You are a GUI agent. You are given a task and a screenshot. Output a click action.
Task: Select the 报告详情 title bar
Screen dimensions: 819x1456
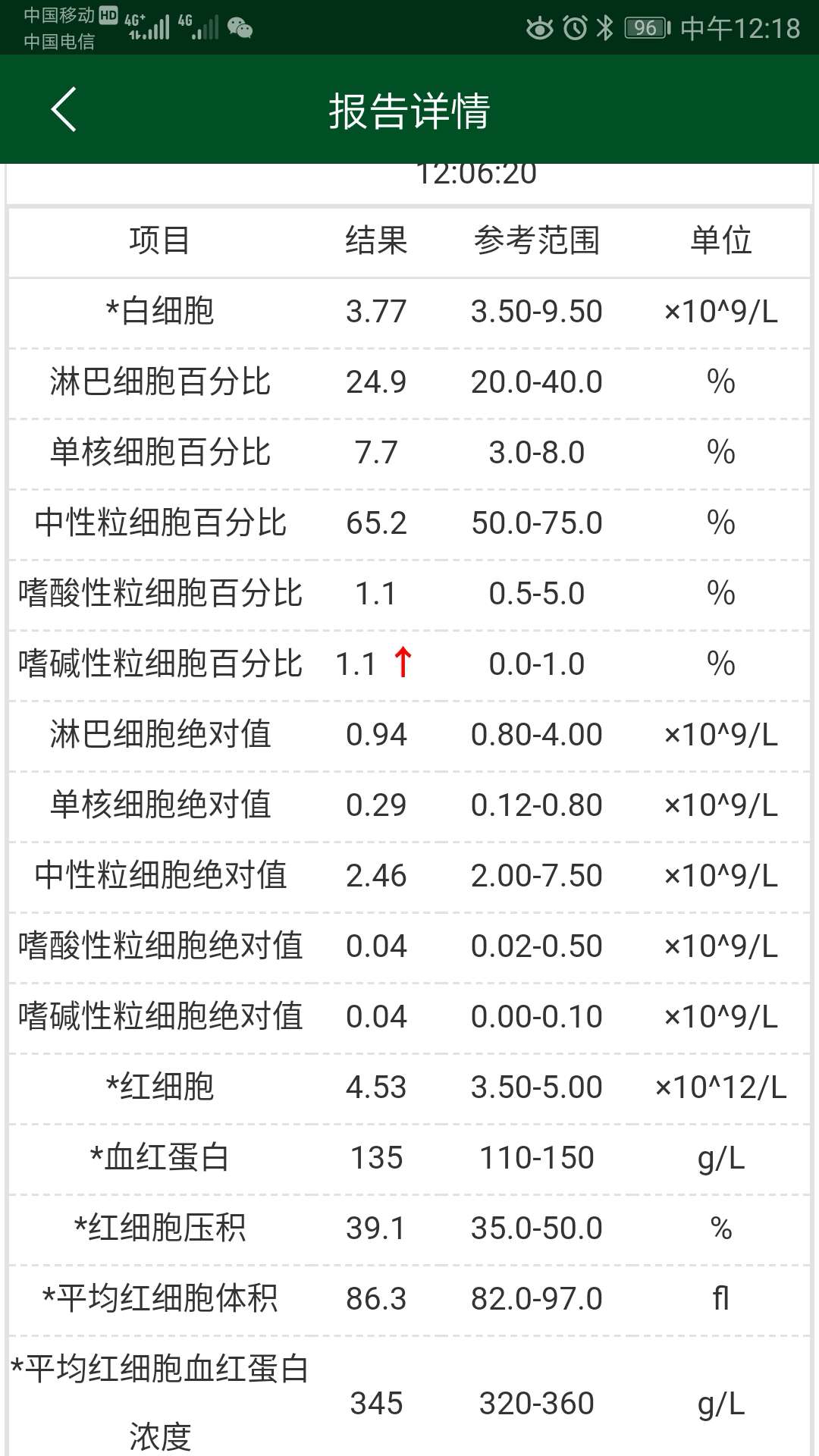[409, 109]
